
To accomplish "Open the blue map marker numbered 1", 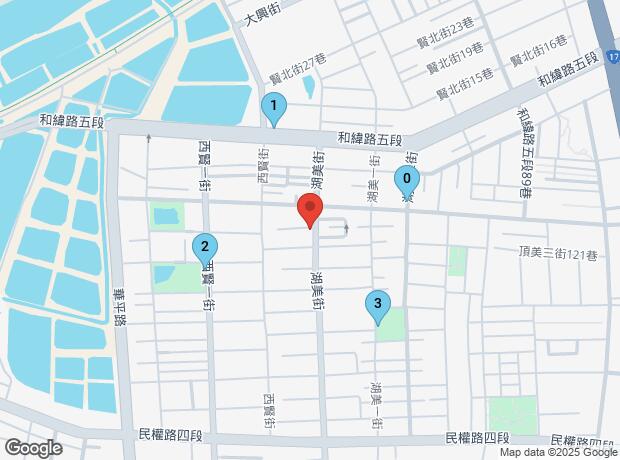I will tap(274, 106).
